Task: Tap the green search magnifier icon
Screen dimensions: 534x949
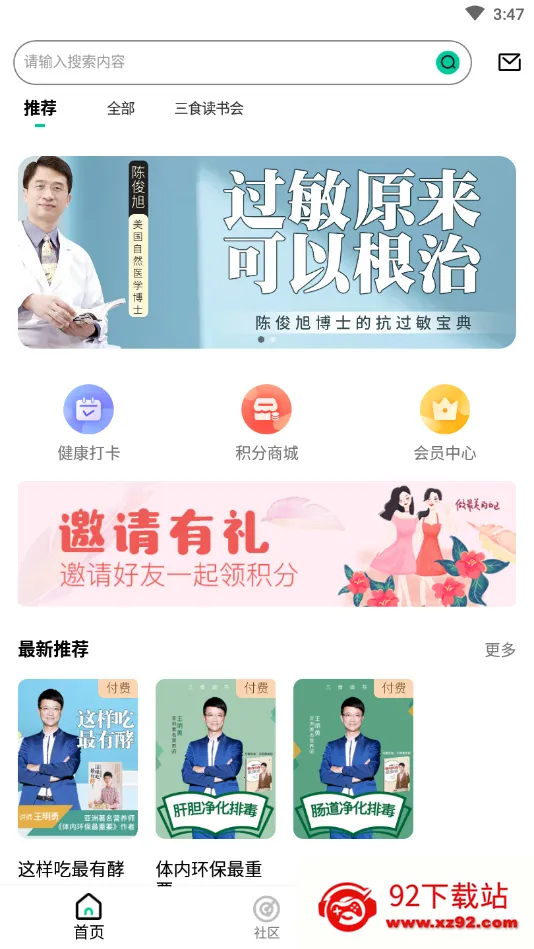Action: (448, 62)
